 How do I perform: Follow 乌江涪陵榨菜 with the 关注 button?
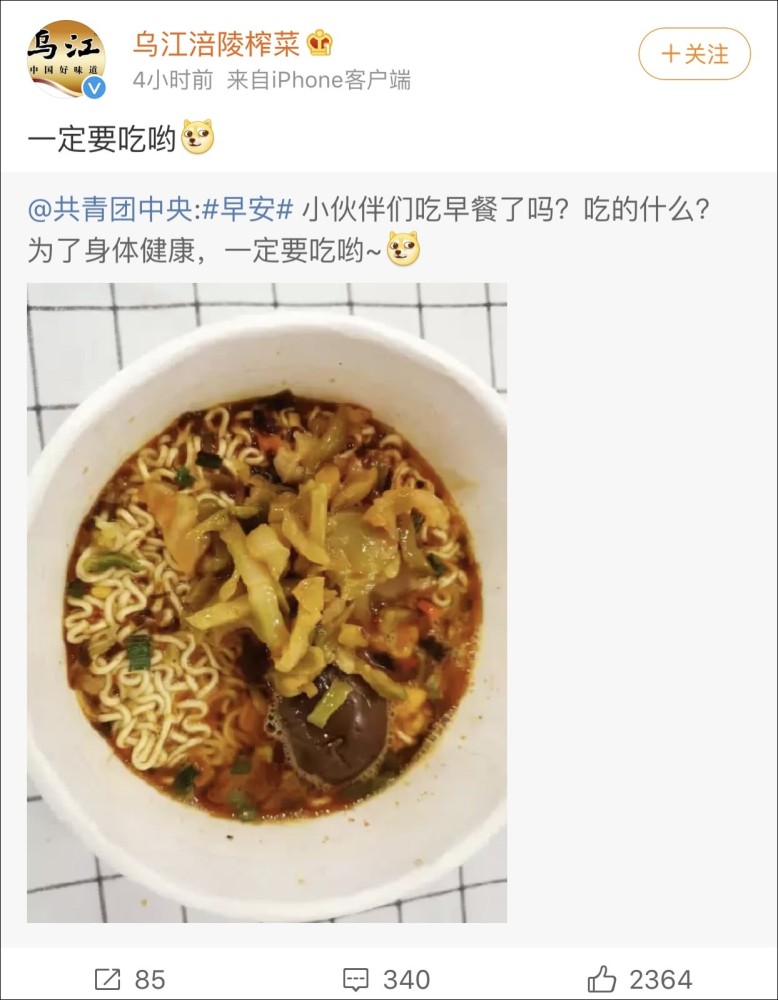pyautogui.click(x=694, y=54)
